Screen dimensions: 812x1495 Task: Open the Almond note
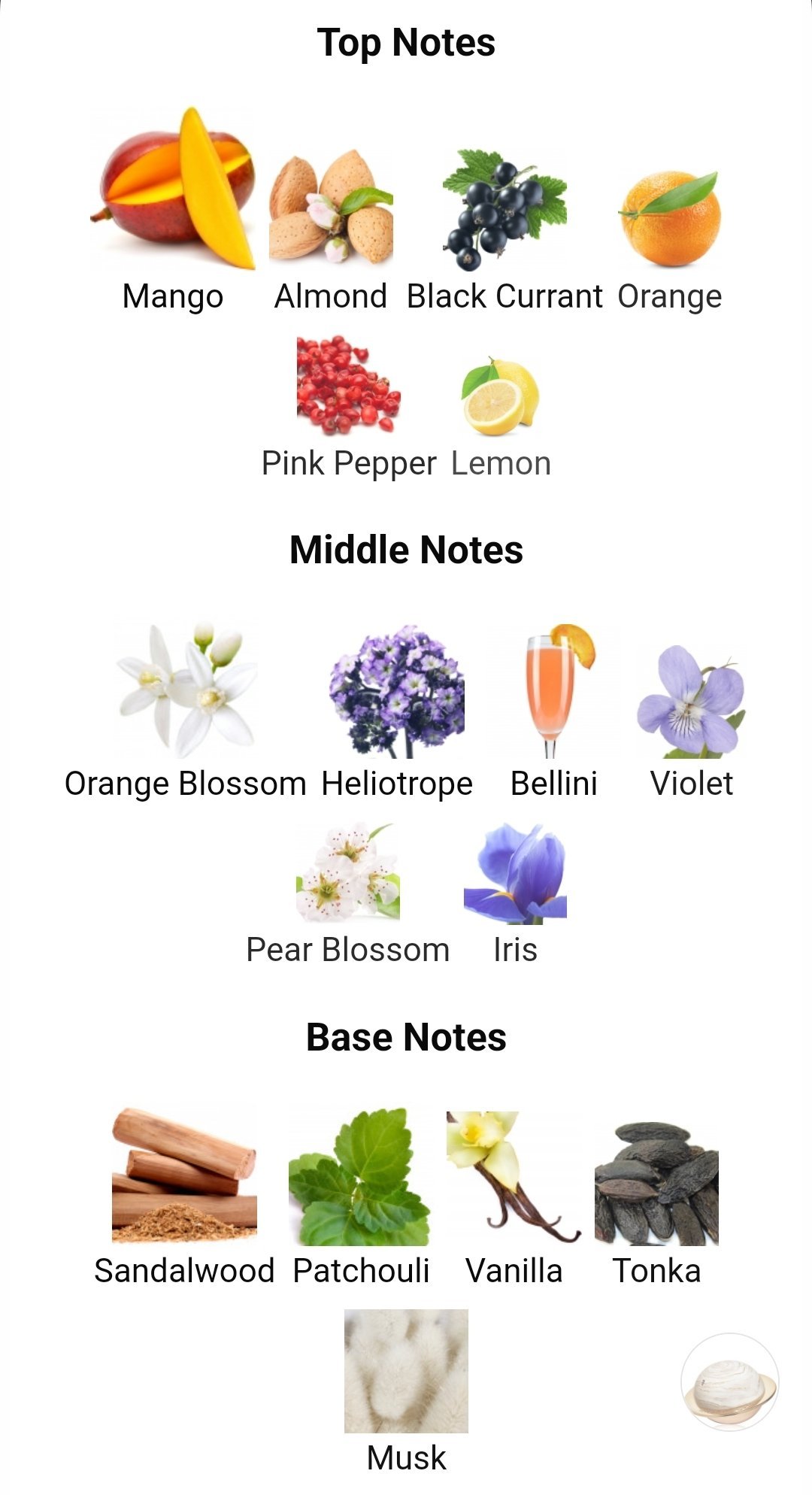pyautogui.click(x=331, y=207)
